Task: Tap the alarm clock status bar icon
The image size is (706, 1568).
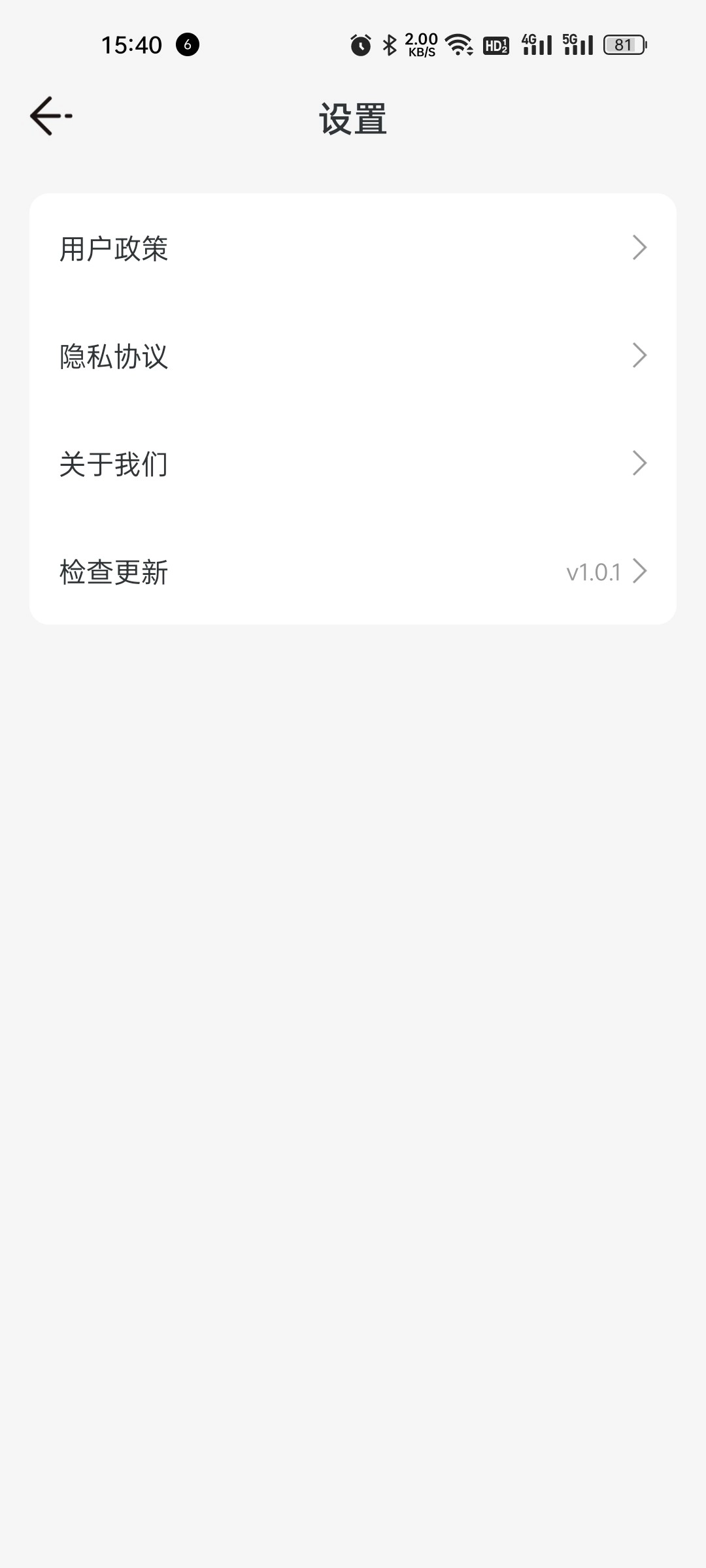Action: [360, 44]
